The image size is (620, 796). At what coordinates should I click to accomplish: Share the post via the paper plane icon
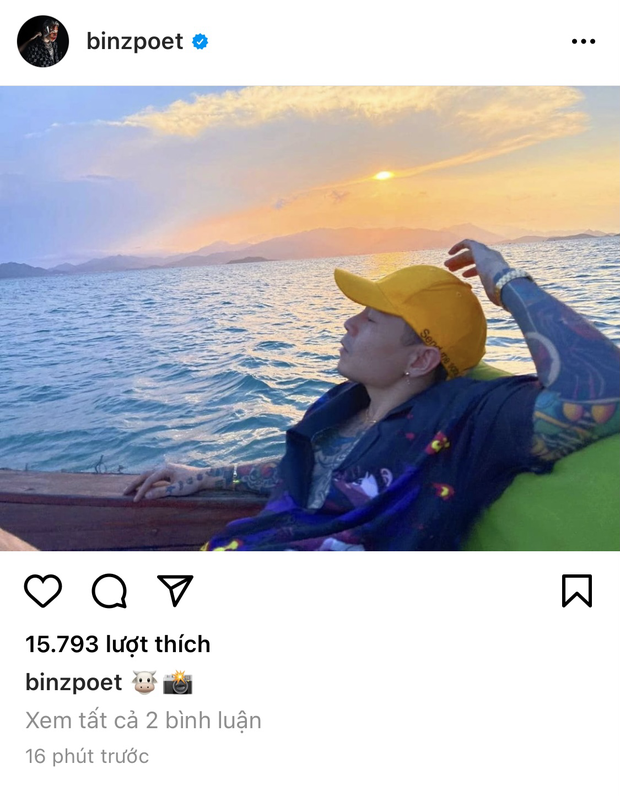click(175, 591)
